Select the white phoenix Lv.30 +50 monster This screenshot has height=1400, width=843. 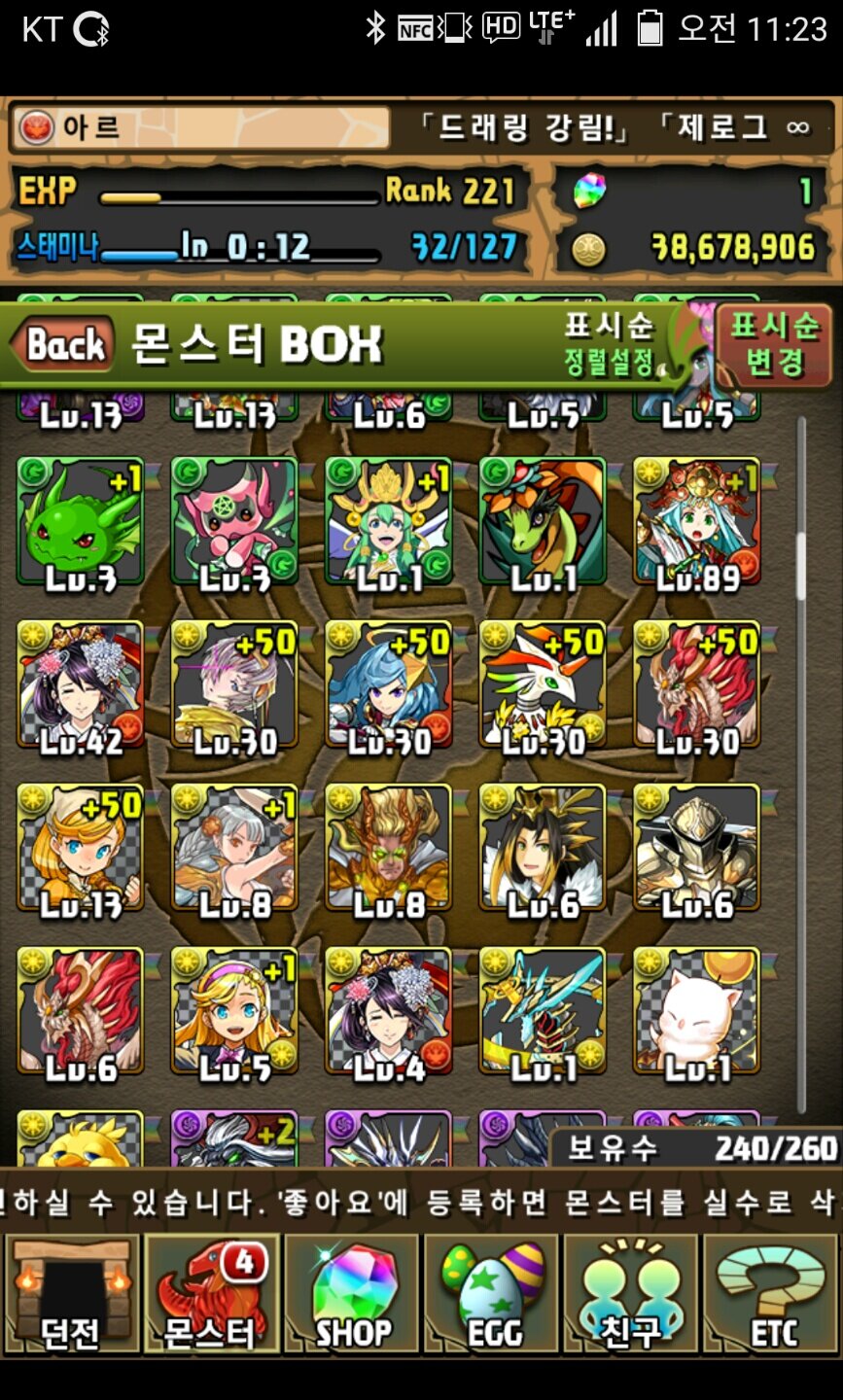[x=543, y=685]
